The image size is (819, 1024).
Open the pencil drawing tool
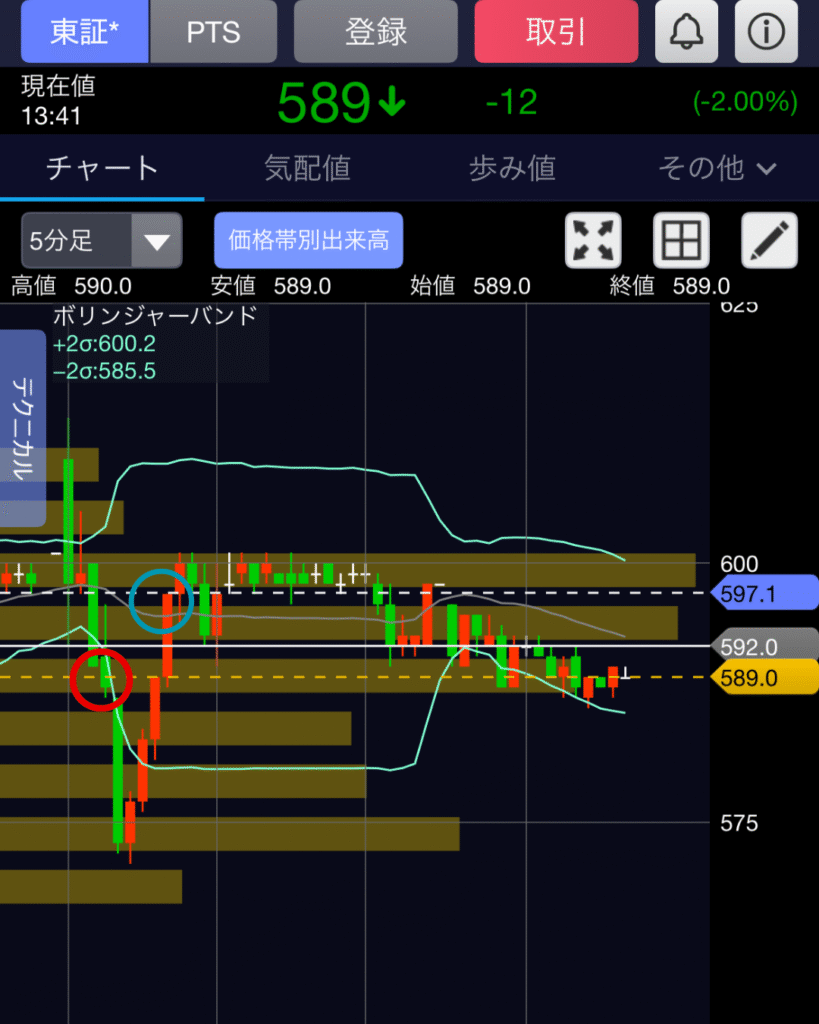point(769,240)
